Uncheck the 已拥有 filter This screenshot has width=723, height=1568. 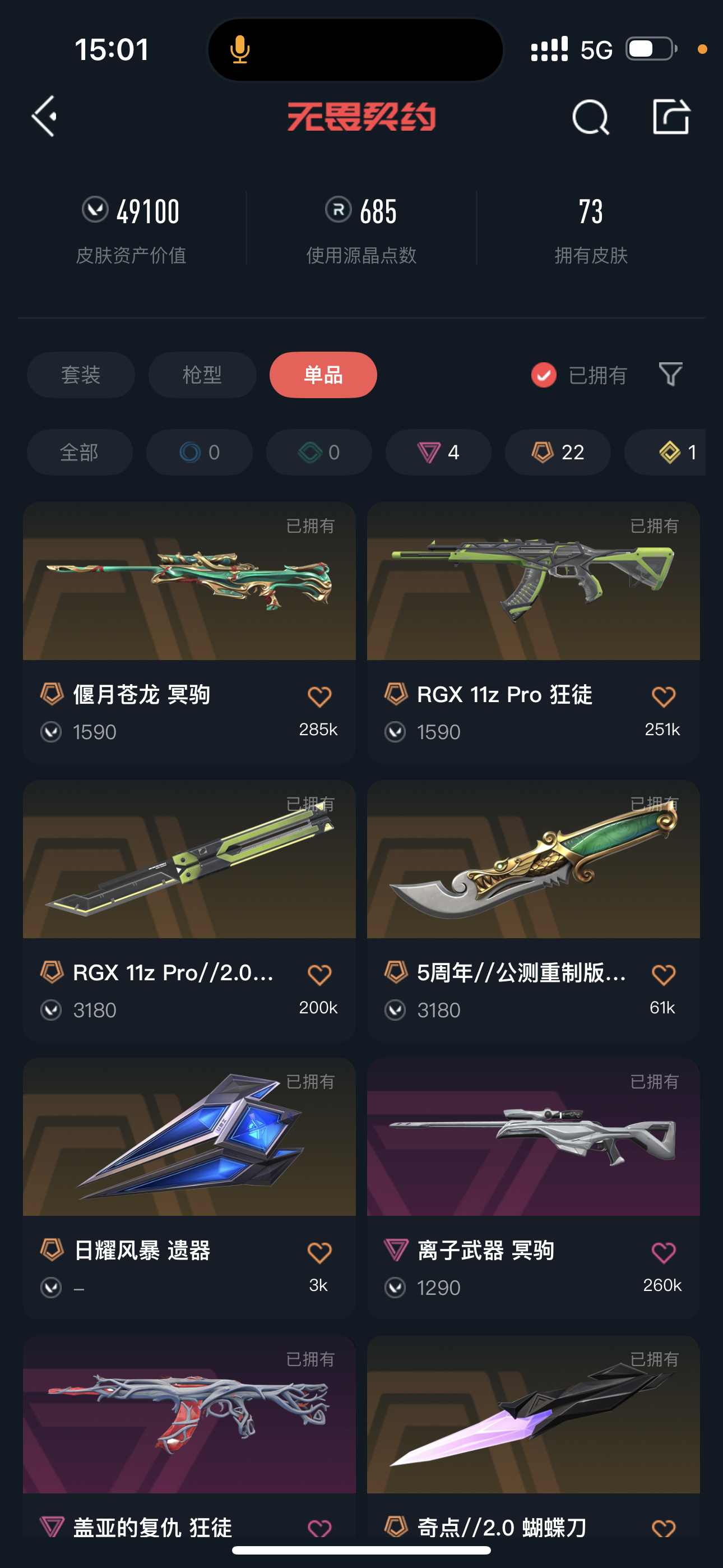pos(544,375)
